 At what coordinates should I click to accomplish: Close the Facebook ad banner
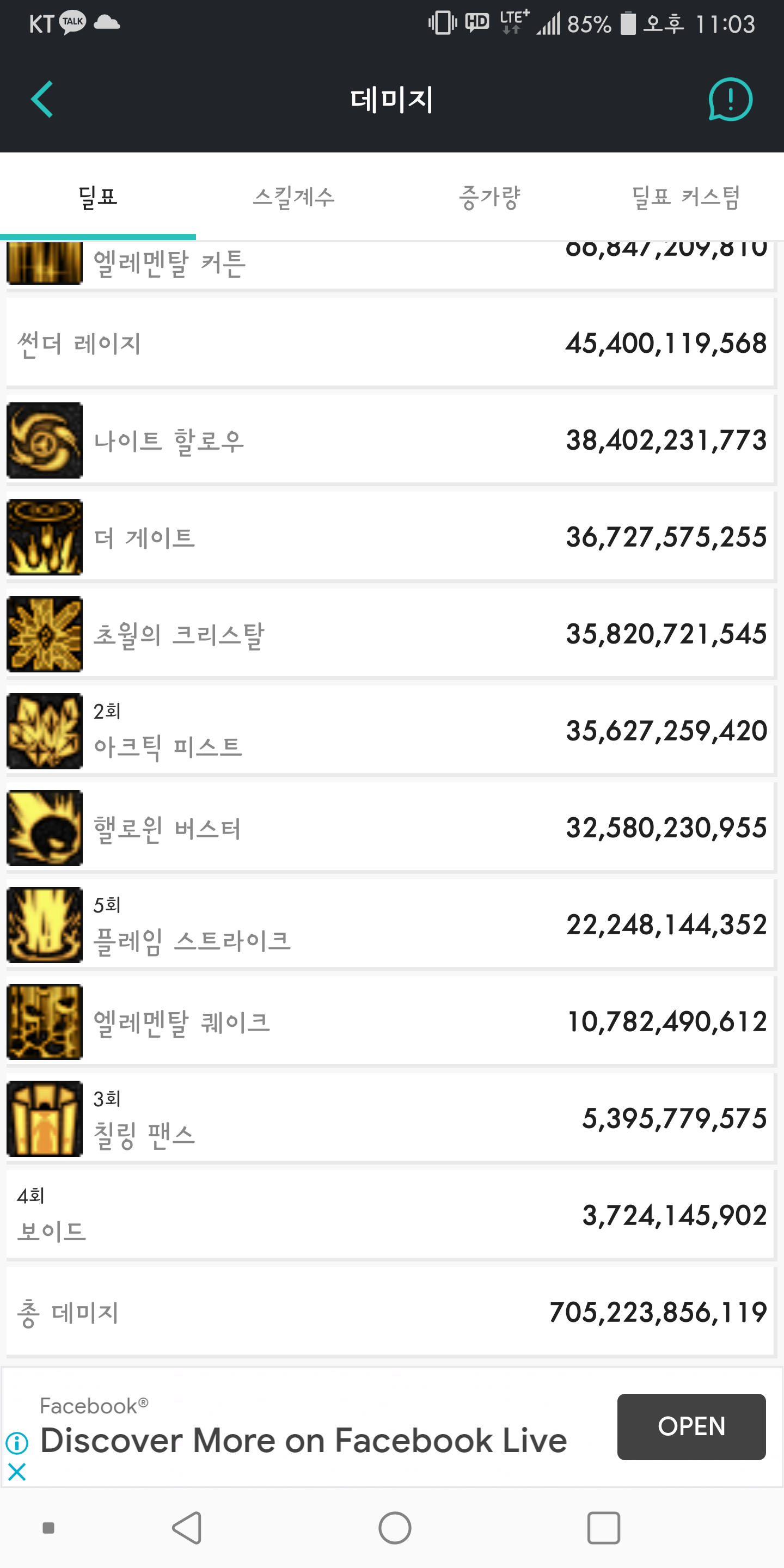click(17, 1472)
